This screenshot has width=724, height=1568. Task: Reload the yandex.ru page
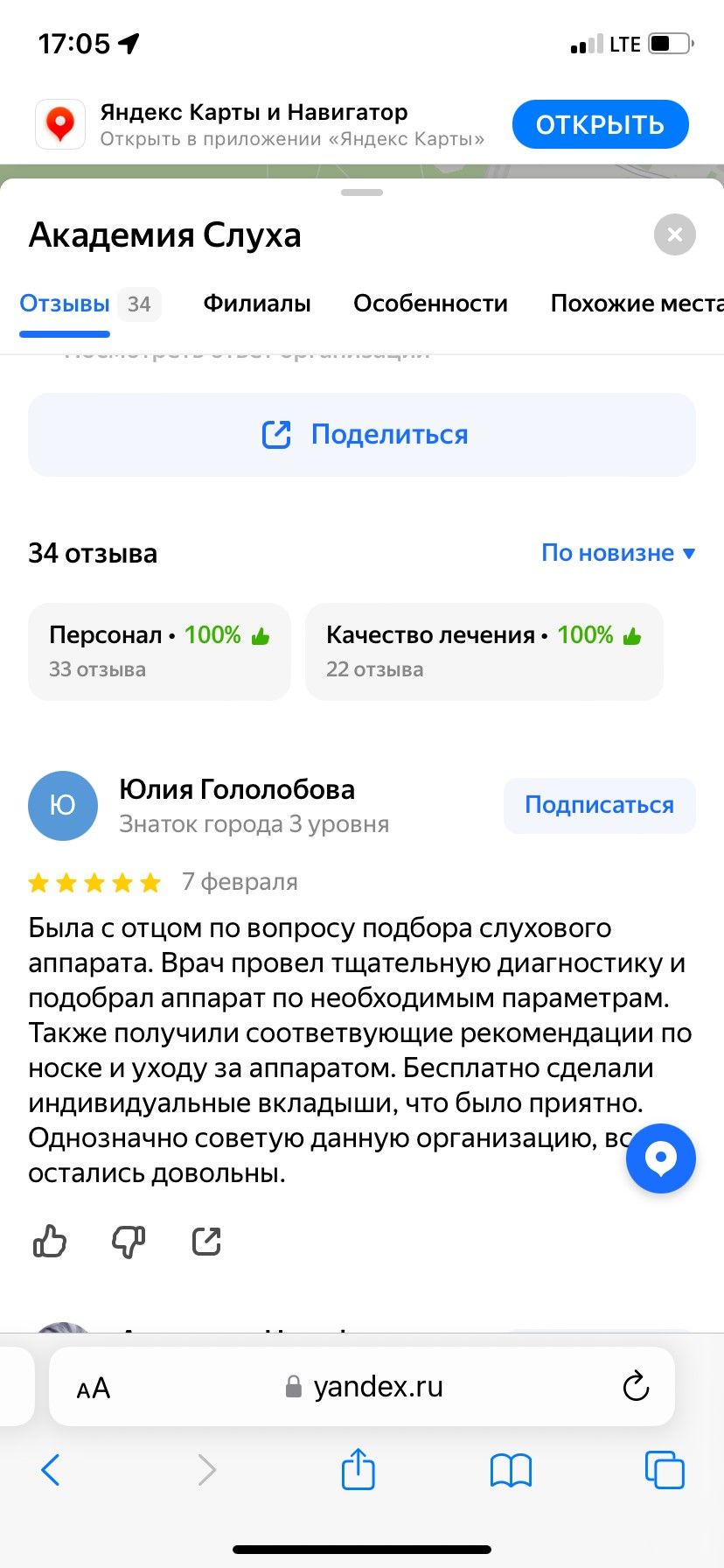(x=635, y=1386)
